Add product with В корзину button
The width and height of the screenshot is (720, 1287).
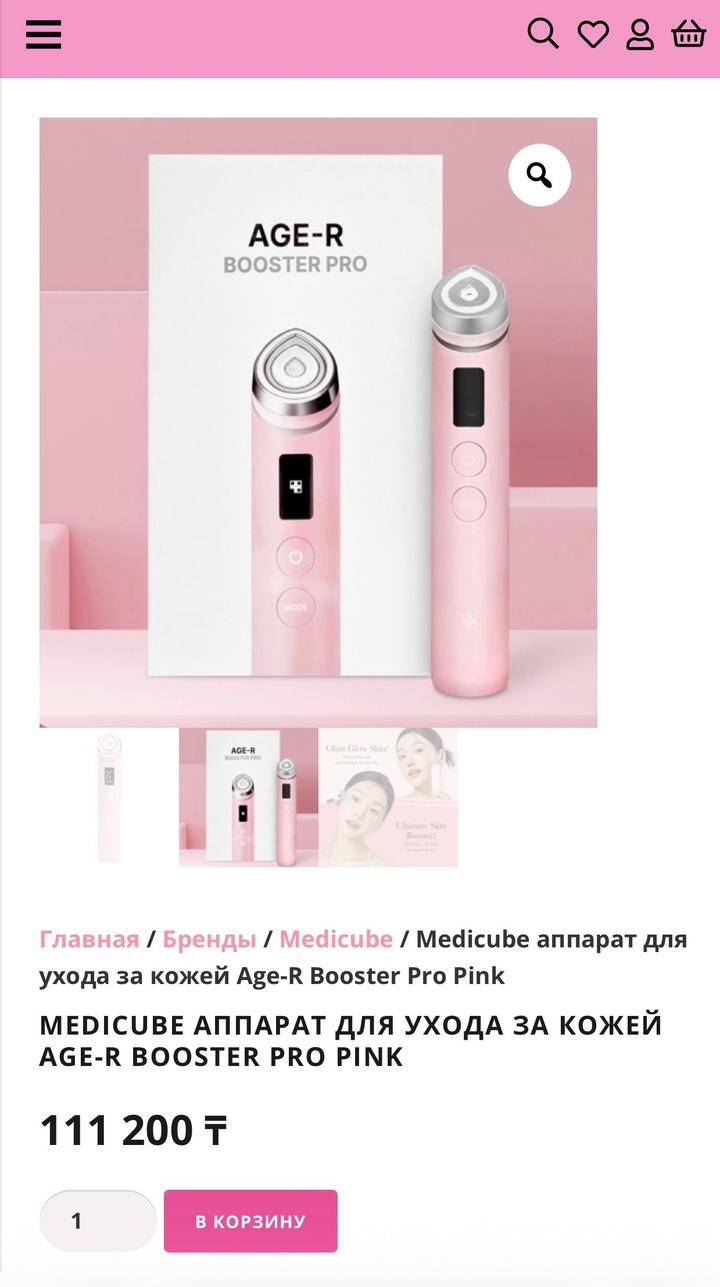(x=250, y=1221)
